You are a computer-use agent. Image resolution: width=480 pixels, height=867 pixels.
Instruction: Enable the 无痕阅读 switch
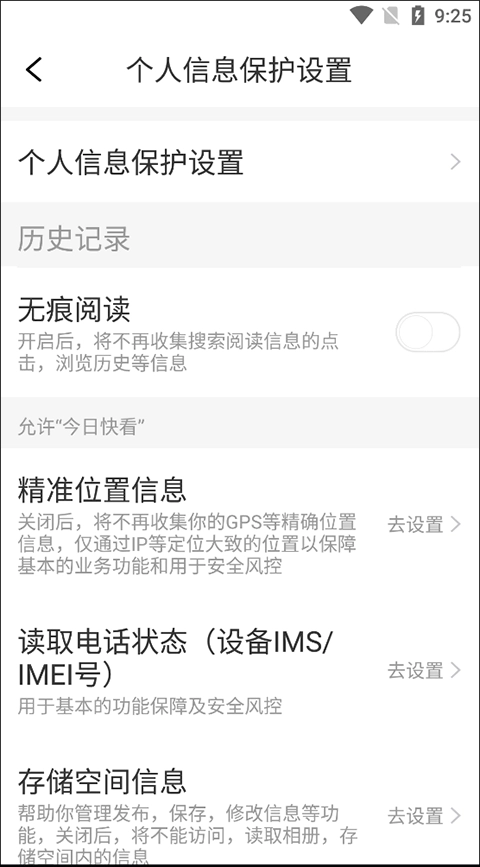(x=427, y=332)
